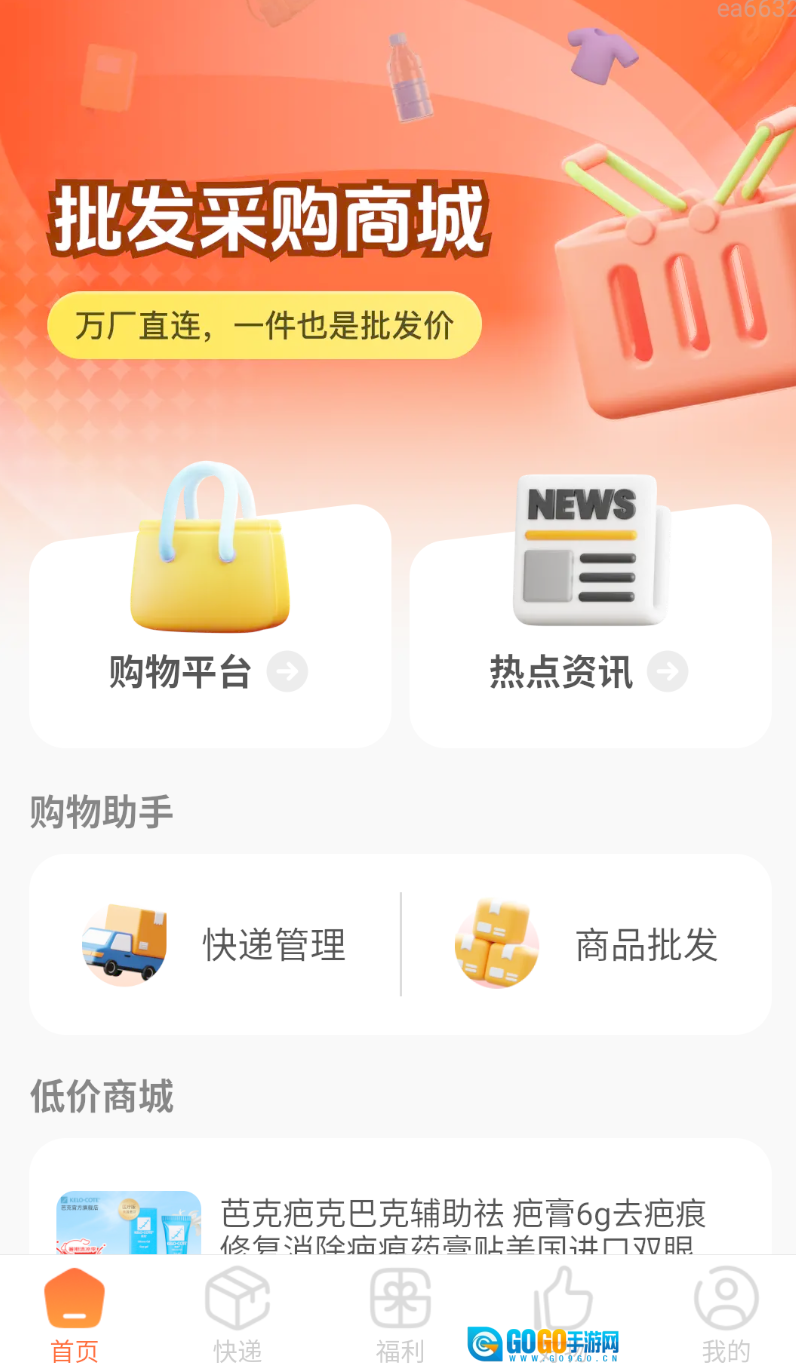
Task: Switch to the 快递 tab
Action: tap(237, 1315)
